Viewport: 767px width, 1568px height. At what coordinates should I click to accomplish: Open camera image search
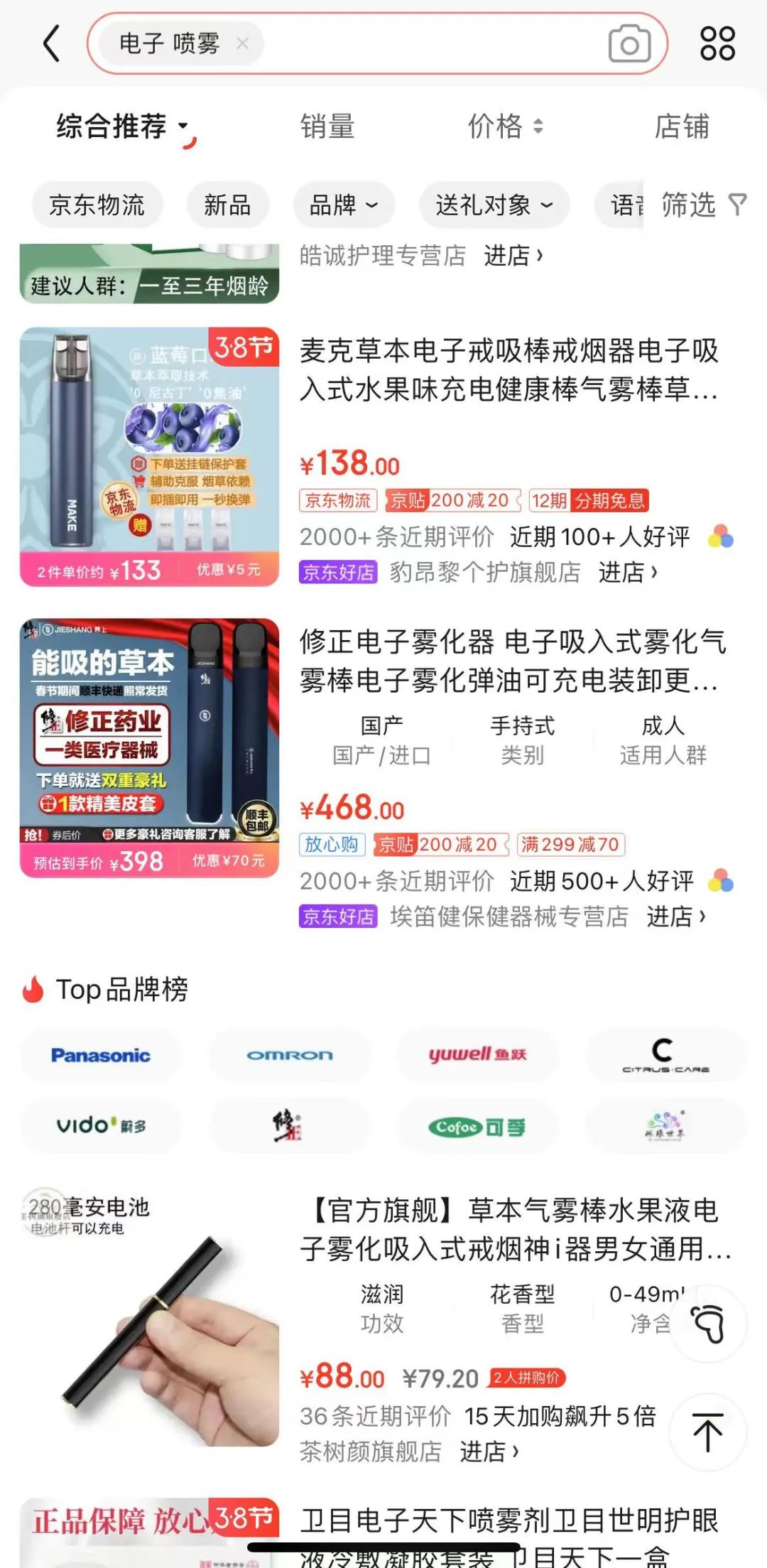pyautogui.click(x=629, y=44)
